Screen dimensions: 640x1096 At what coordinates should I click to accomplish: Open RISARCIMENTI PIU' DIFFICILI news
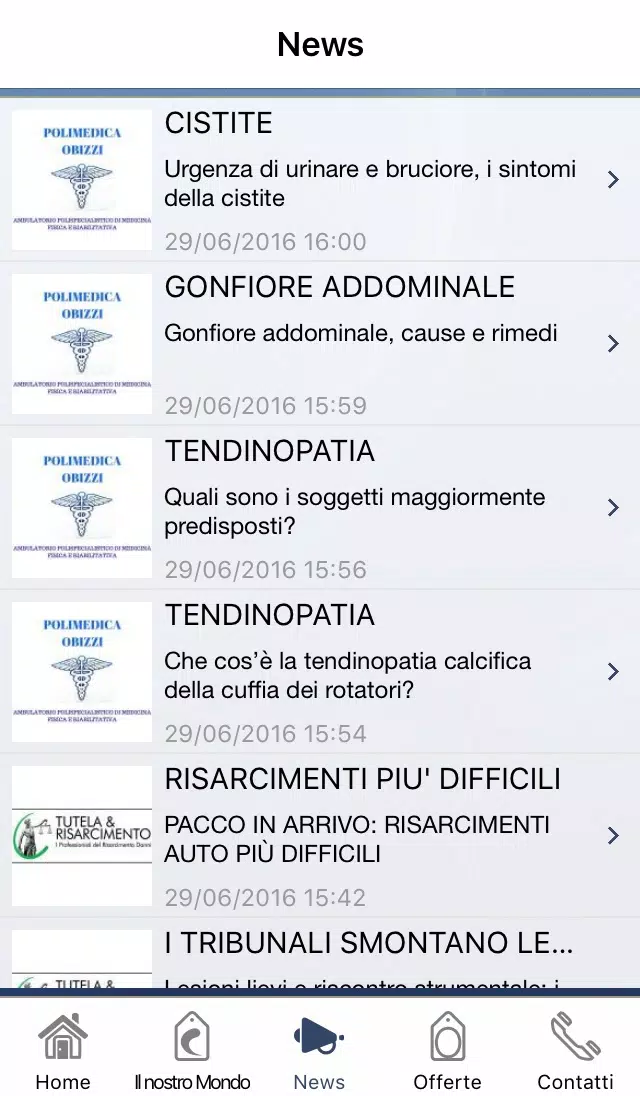(x=320, y=836)
